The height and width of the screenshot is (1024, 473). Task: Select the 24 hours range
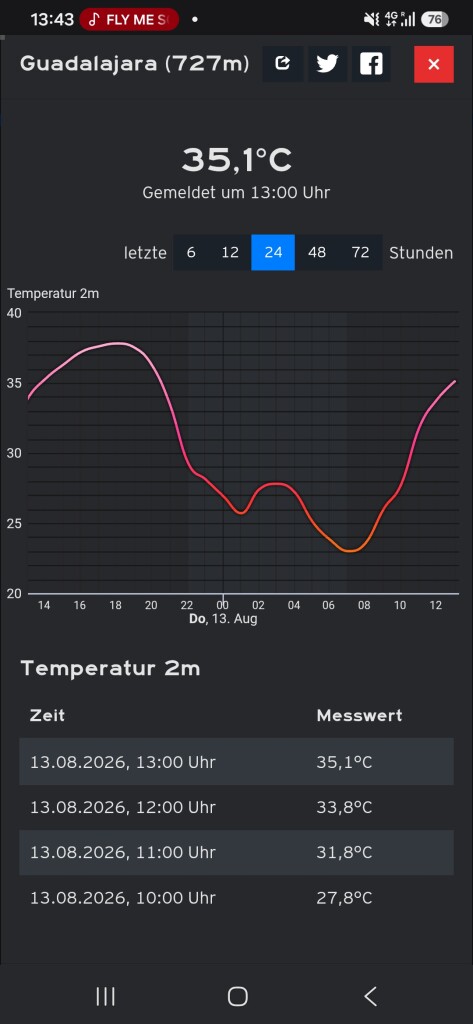tap(273, 253)
